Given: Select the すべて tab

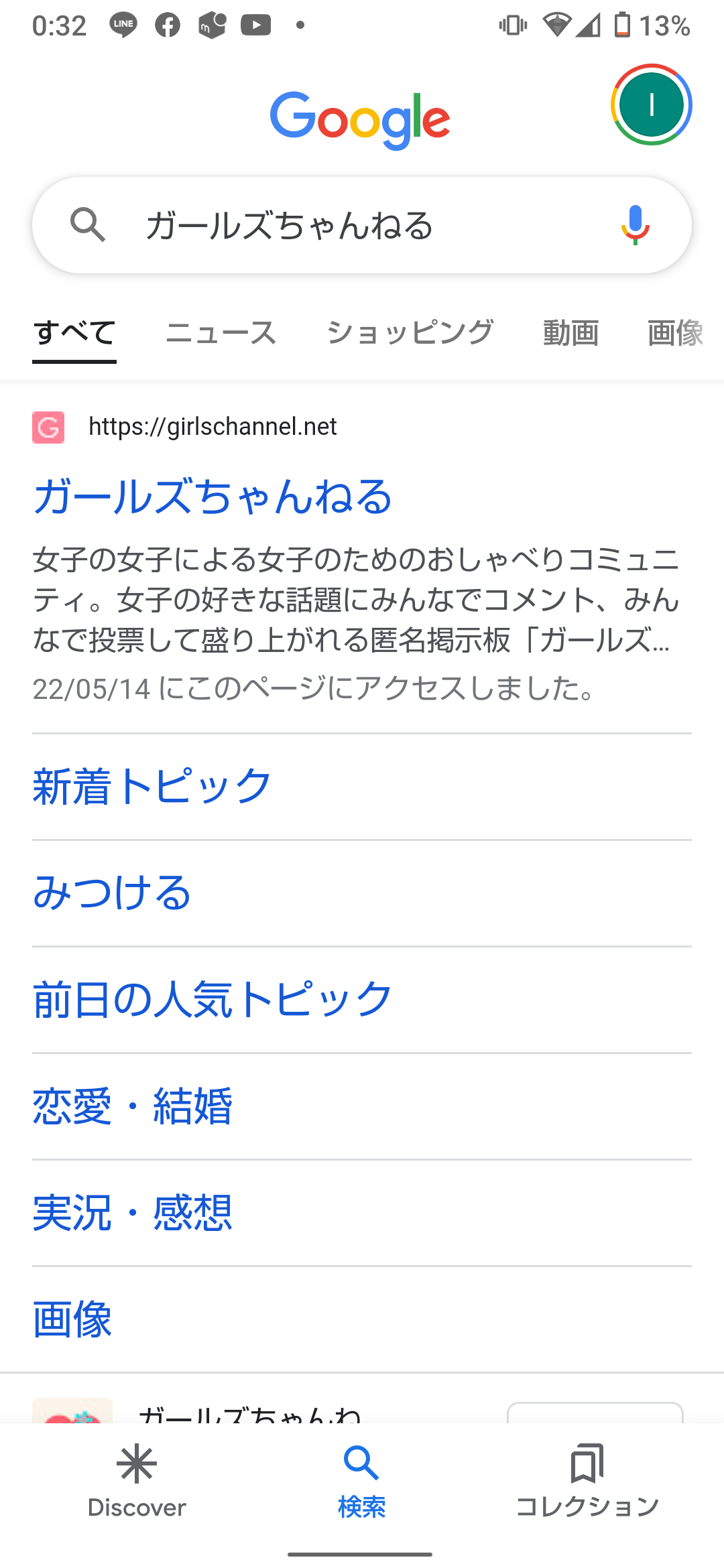Looking at the screenshot, I should (74, 333).
